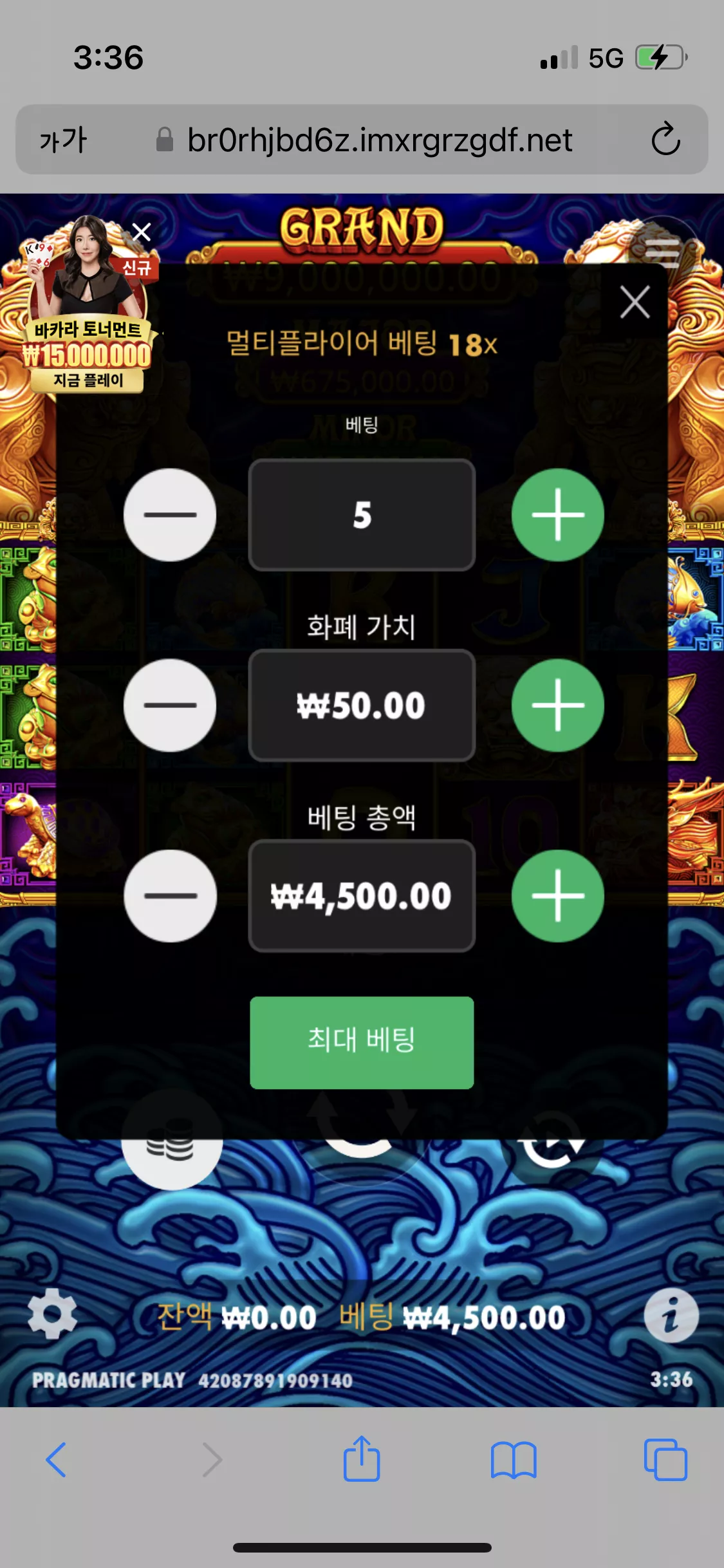Close the multiplier betting dialog
Viewport: 724px width, 1568px height.
point(635,302)
